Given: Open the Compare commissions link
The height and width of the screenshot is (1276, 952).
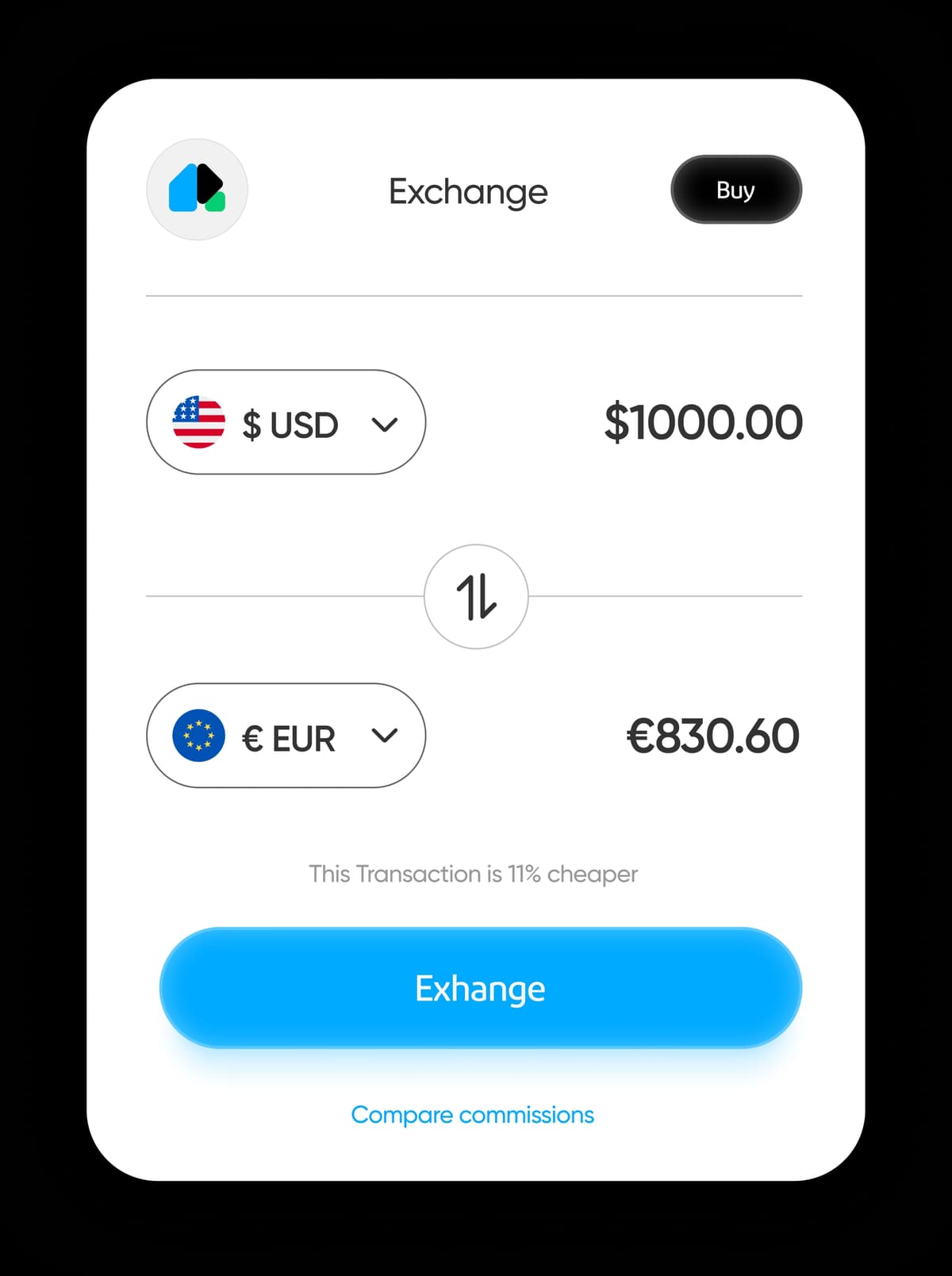Looking at the screenshot, I should [x=471, y=1114].
